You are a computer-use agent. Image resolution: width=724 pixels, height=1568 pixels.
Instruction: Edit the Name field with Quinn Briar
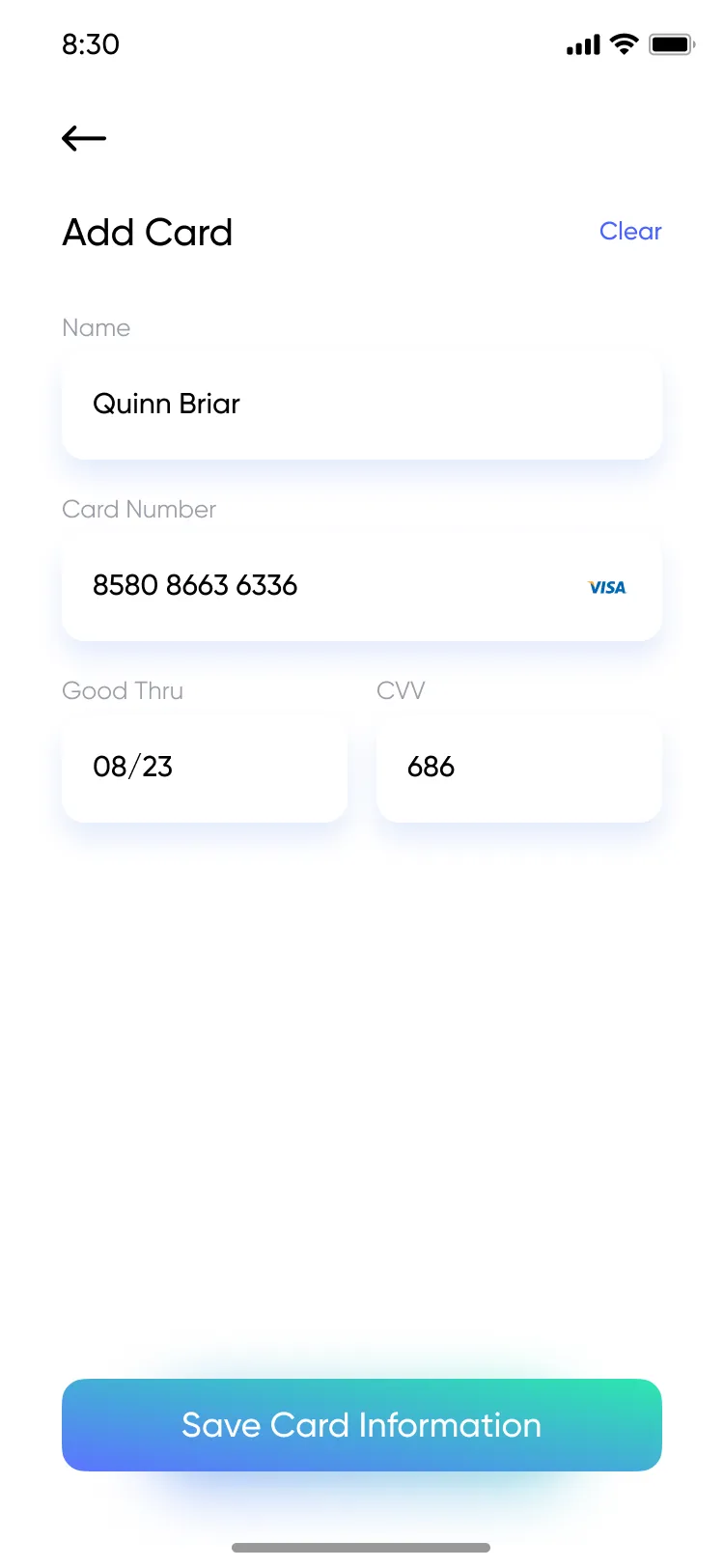361,404
